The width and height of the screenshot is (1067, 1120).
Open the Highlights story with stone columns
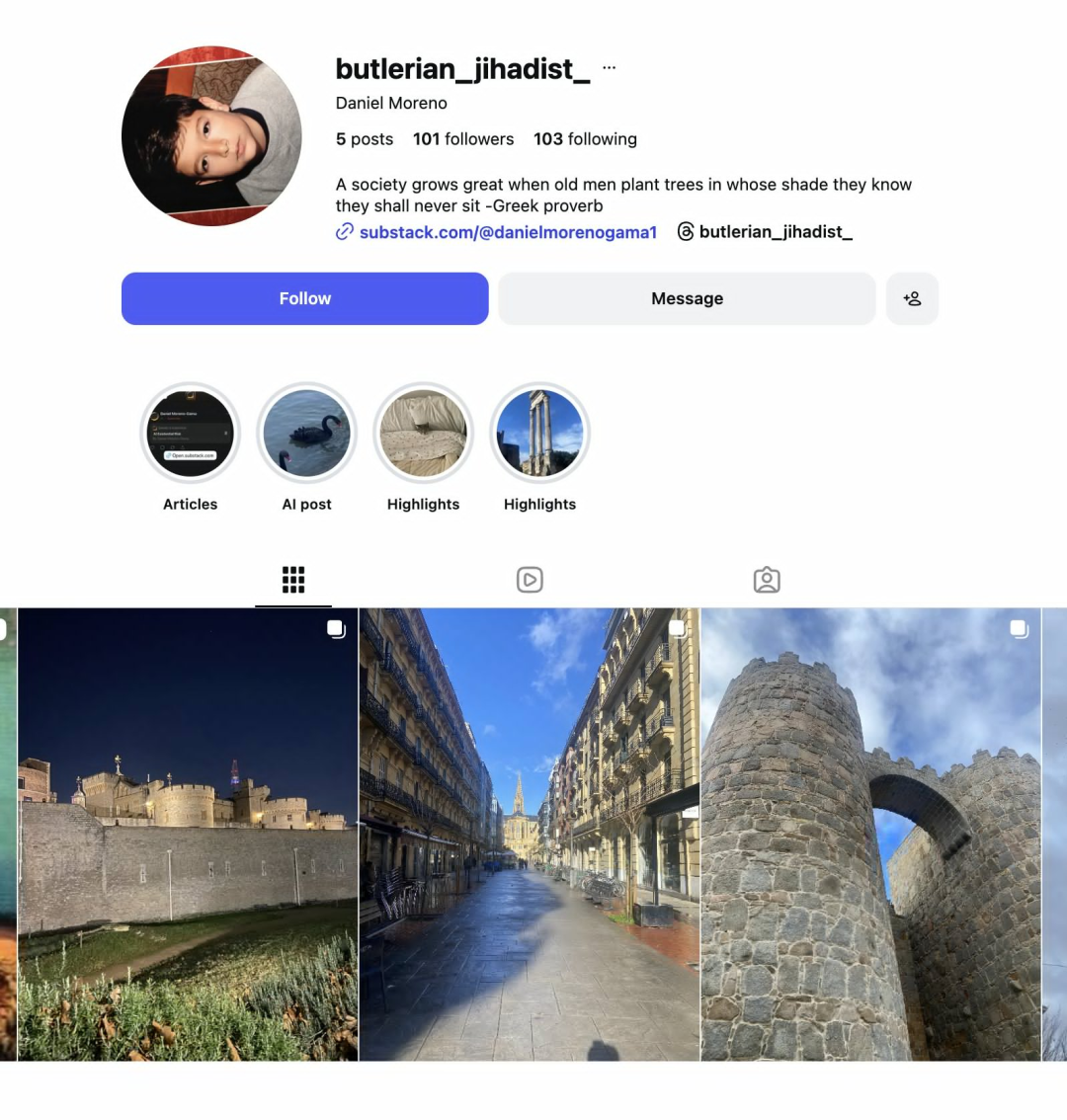click(x=540, y=433)
